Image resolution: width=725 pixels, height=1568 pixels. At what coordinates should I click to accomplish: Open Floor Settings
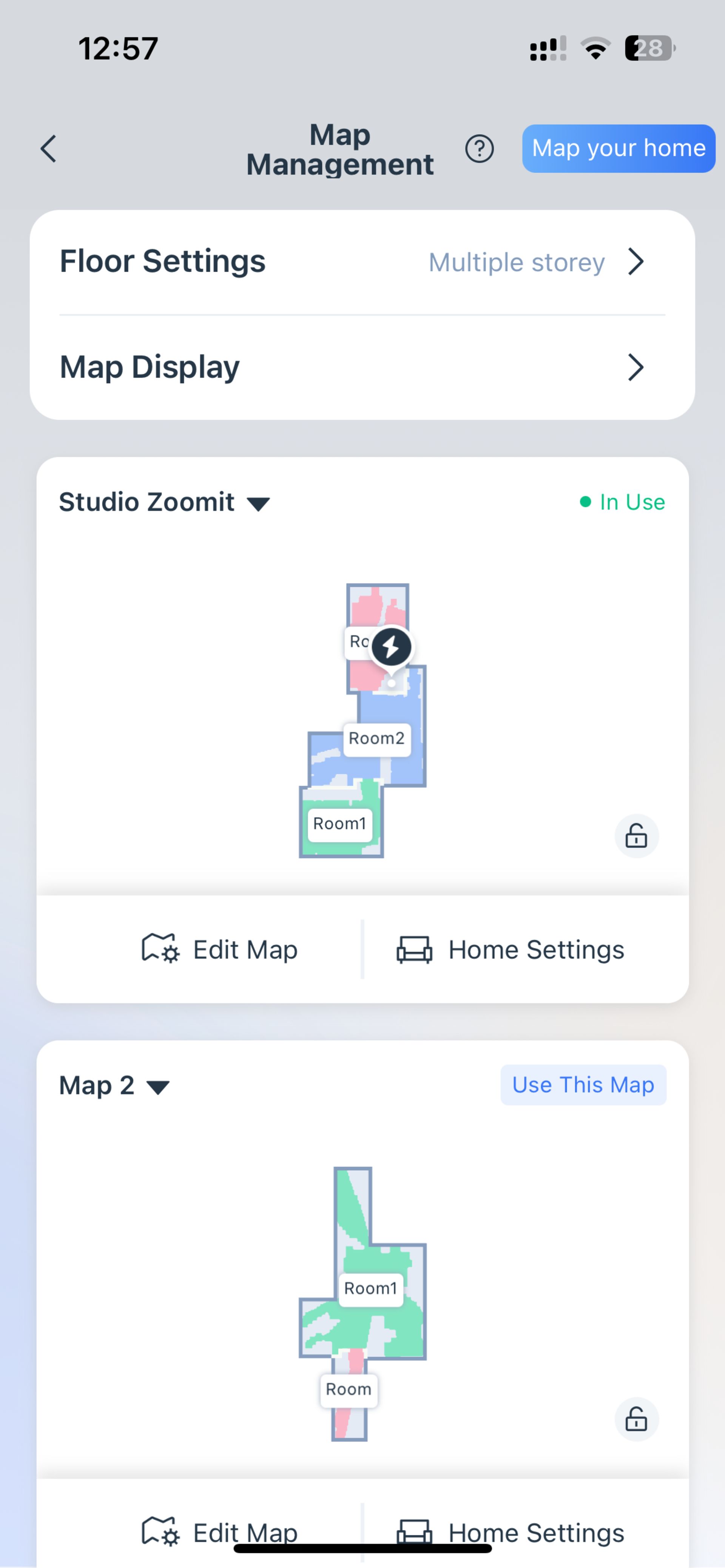pos(362,262)
